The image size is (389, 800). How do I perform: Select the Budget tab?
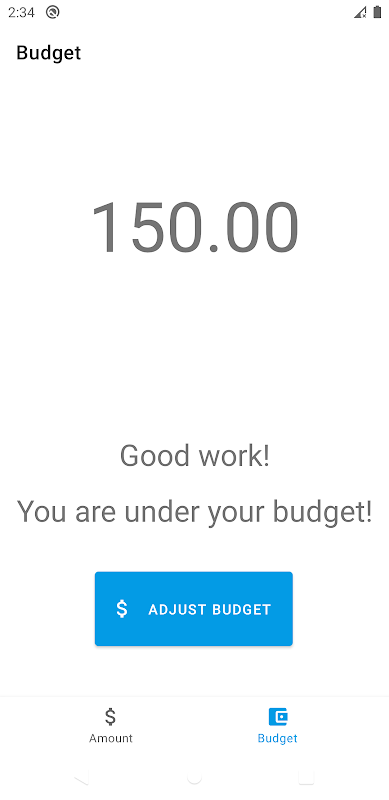[x=278, y=726]
